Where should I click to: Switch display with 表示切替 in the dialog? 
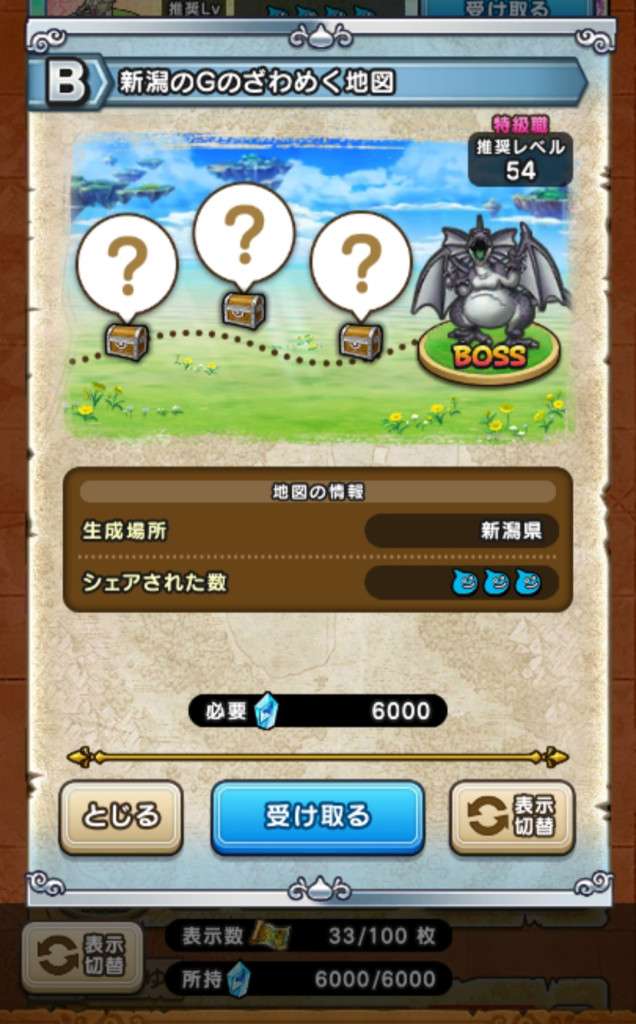point(512,817)
